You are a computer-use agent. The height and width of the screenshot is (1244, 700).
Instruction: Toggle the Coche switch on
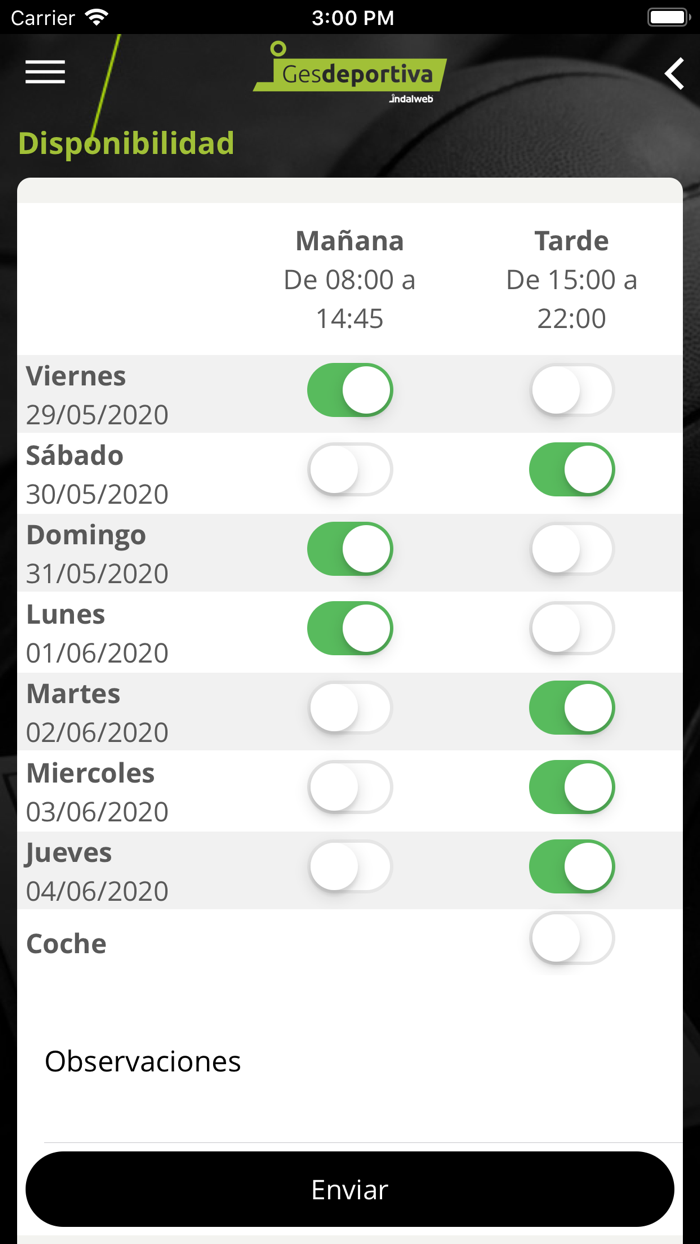coord(571,939)
